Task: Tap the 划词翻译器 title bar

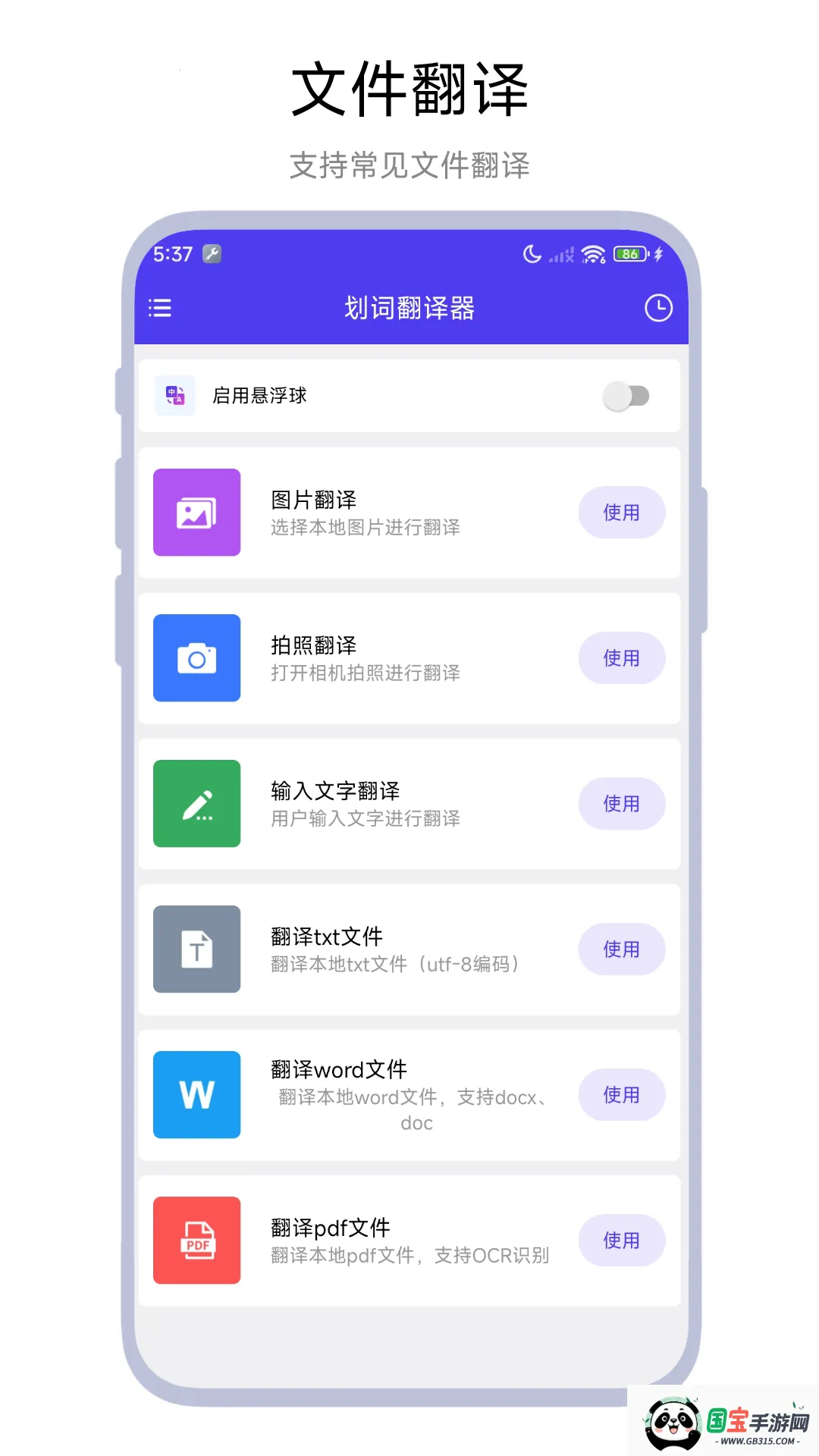Action: point(409,309)
